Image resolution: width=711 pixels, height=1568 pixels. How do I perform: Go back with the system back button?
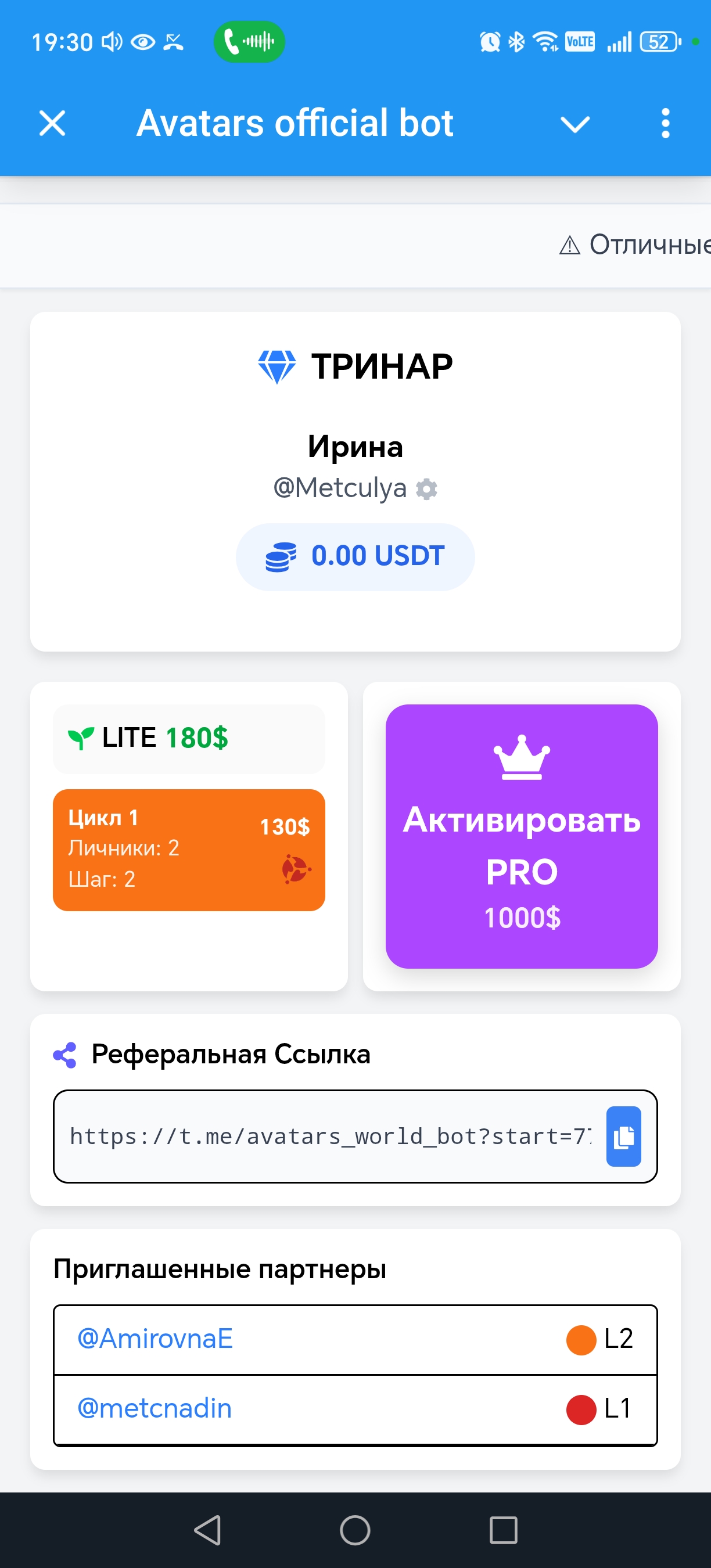(207, 1530)
